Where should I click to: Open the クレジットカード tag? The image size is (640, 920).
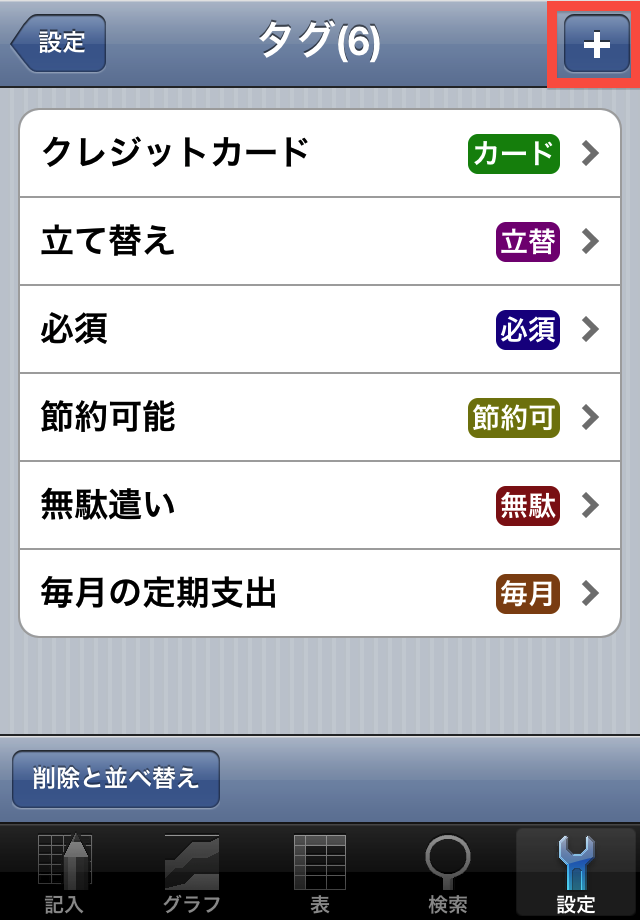tap(320, 153)
